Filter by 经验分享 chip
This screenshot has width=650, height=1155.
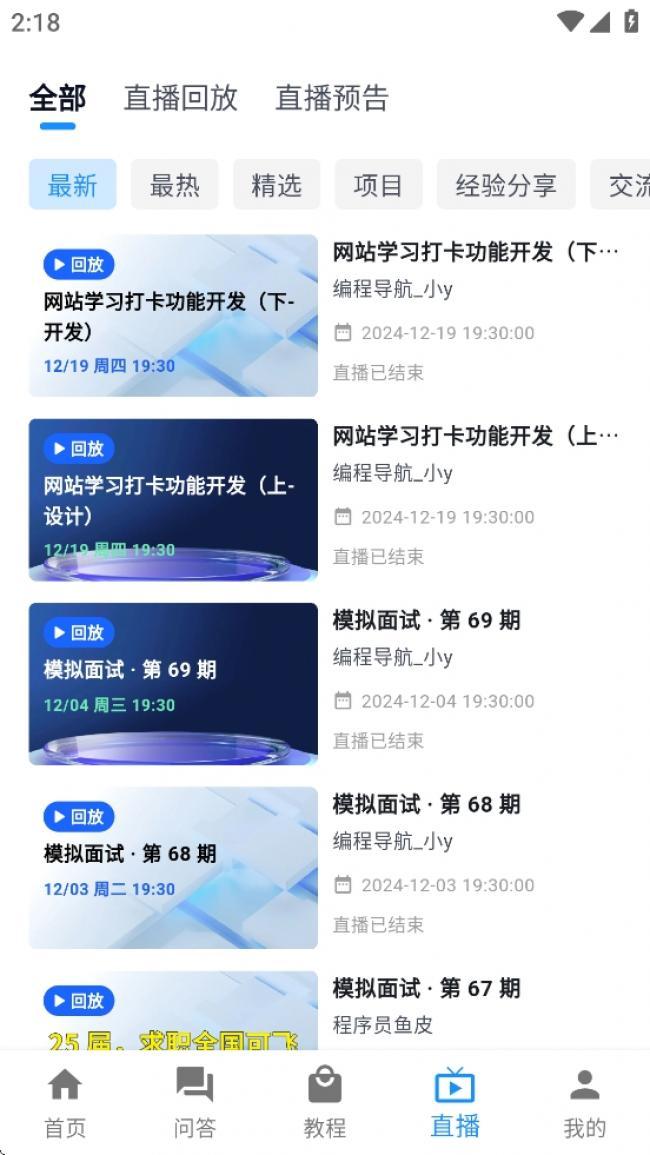506,184
